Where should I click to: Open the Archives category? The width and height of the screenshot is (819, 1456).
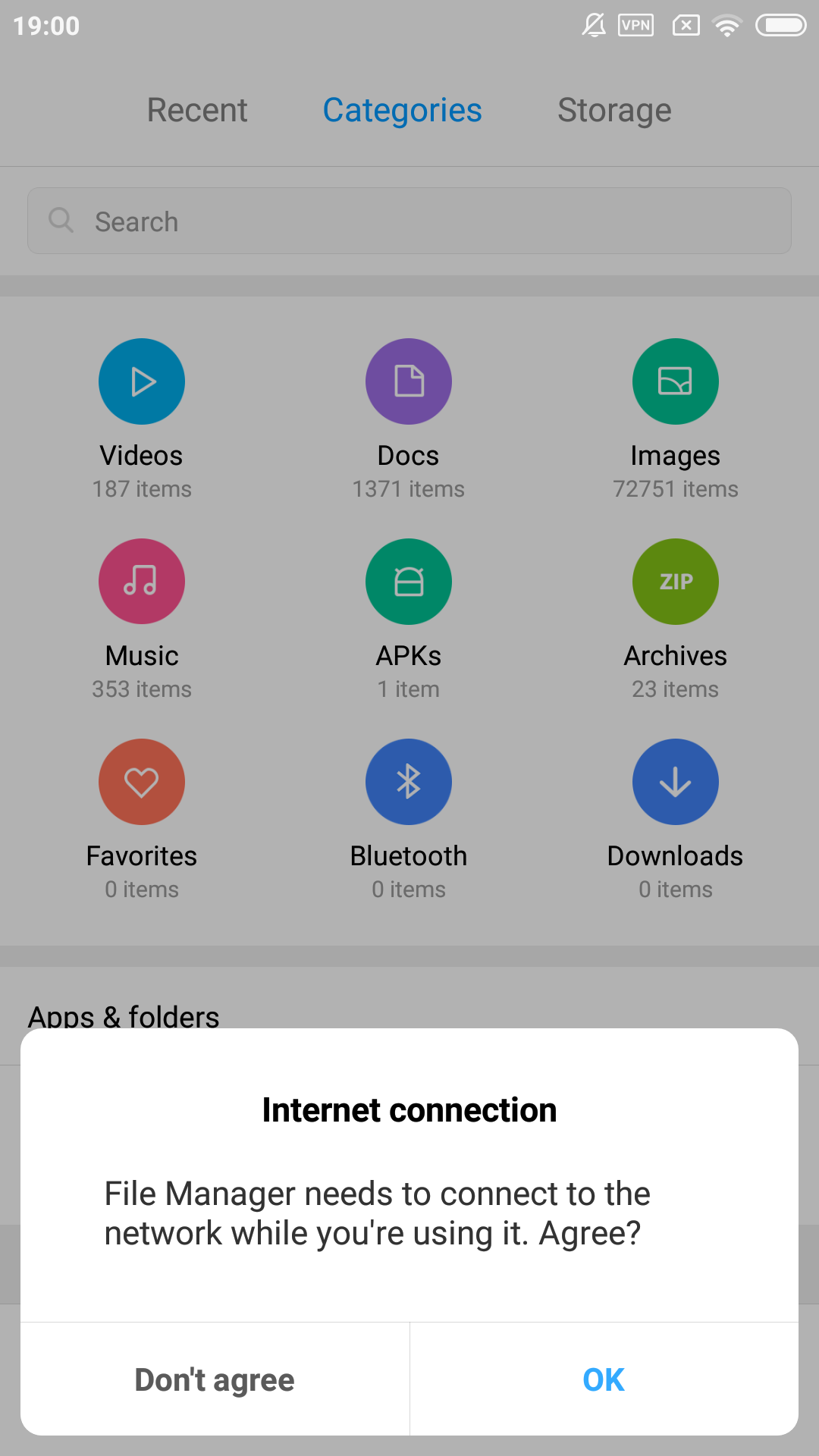tap(676, 620)
